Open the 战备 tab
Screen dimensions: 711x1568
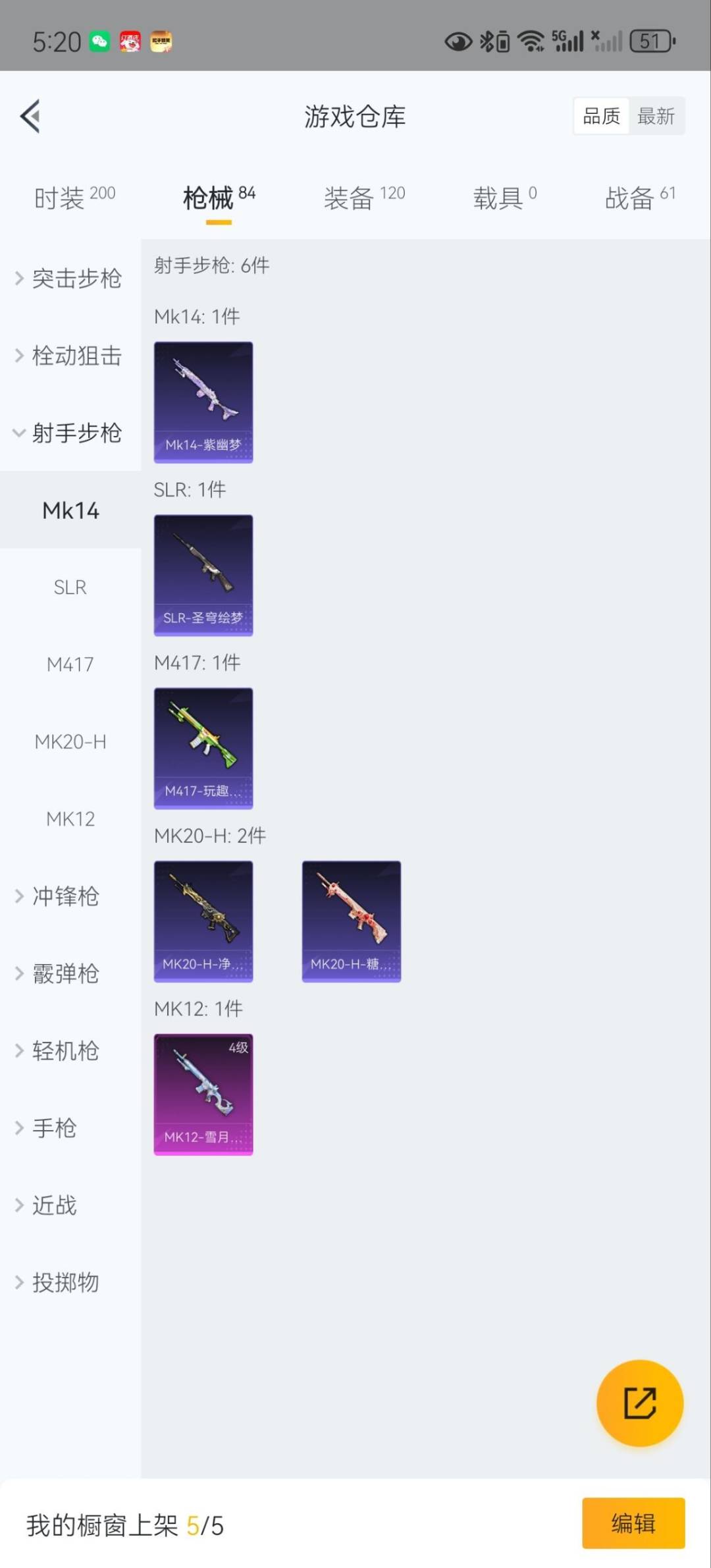coord(639,198)
